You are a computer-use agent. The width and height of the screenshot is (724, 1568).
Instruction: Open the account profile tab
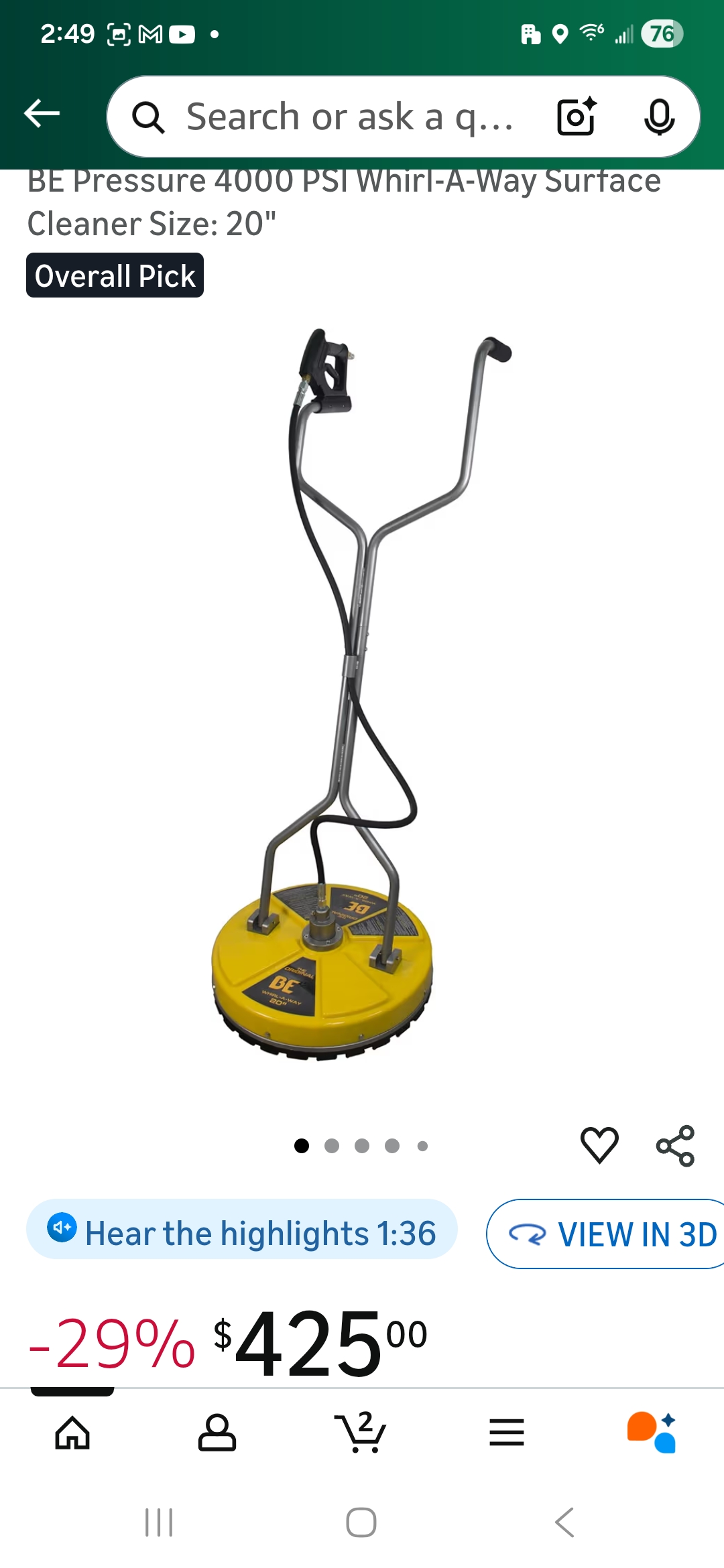click(x=217, y=1433)
